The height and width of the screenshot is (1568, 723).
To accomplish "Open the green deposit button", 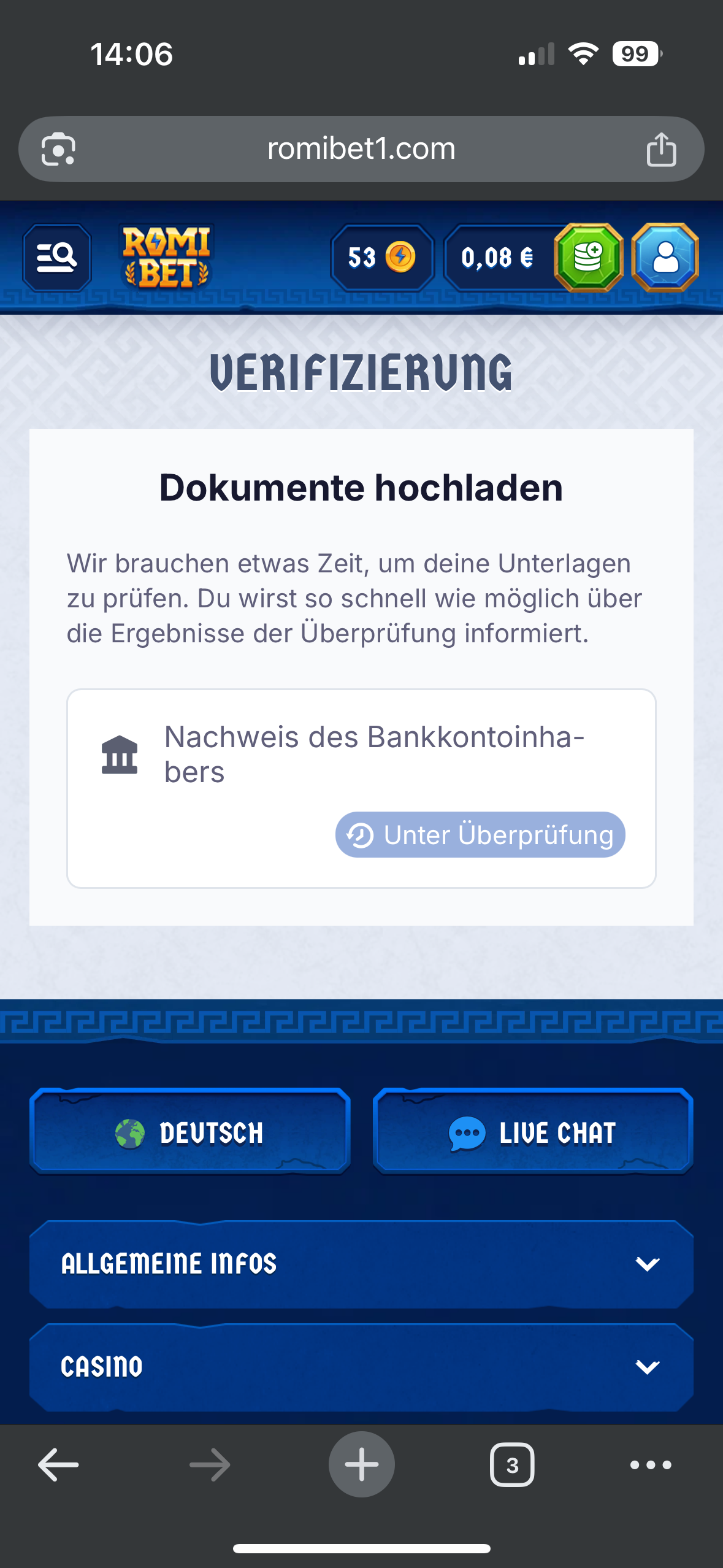I will (588, 258).
